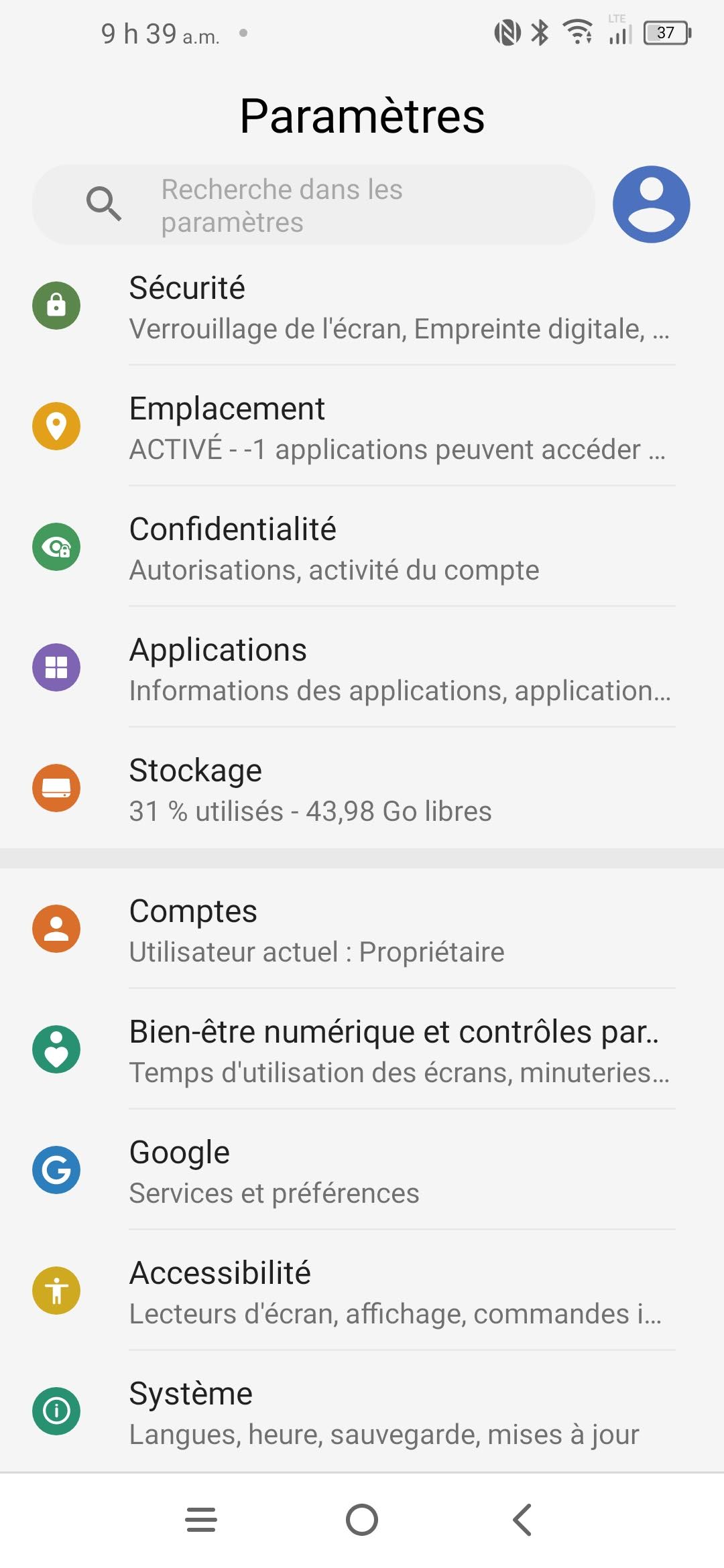
Task: Open Confidentialité via the green eye icon
Action: coord(56,546)
